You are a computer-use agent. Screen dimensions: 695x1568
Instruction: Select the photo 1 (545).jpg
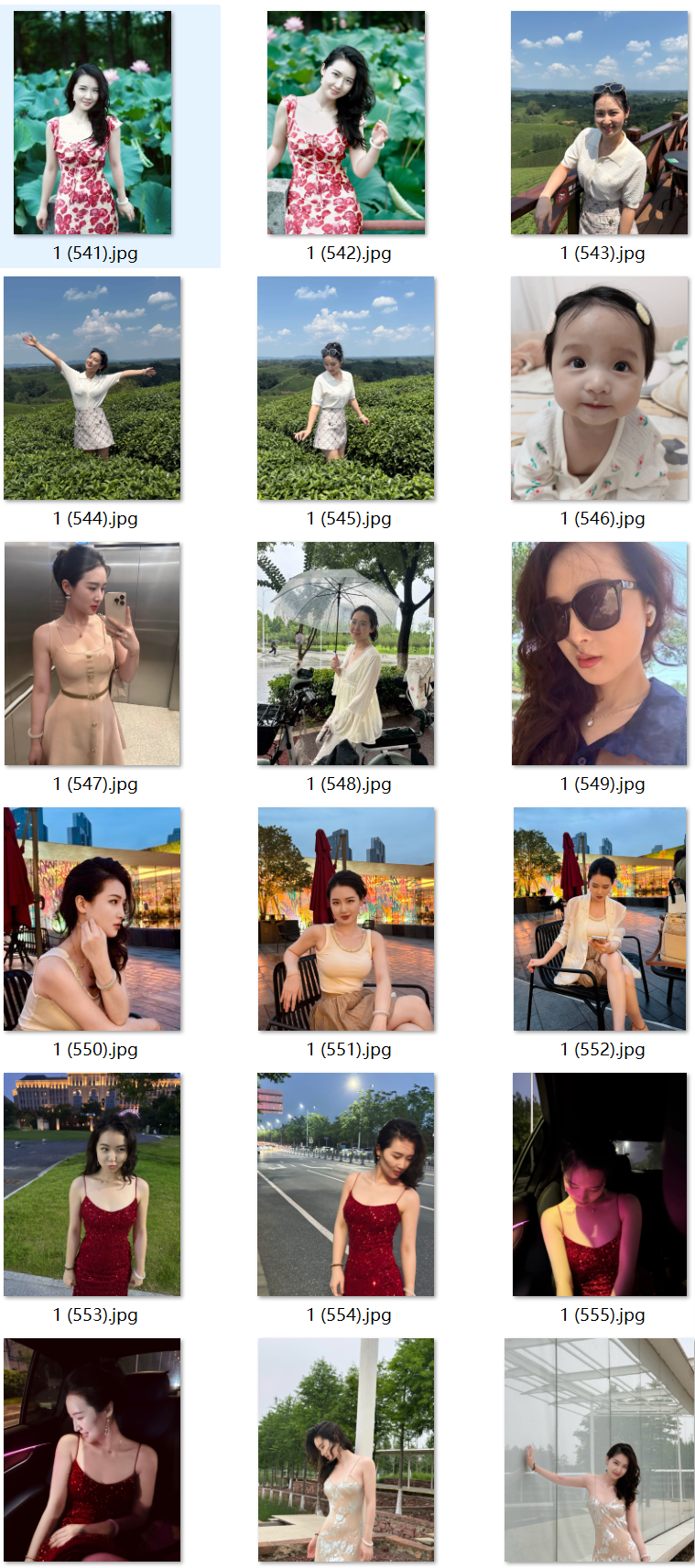pos(346,388)
